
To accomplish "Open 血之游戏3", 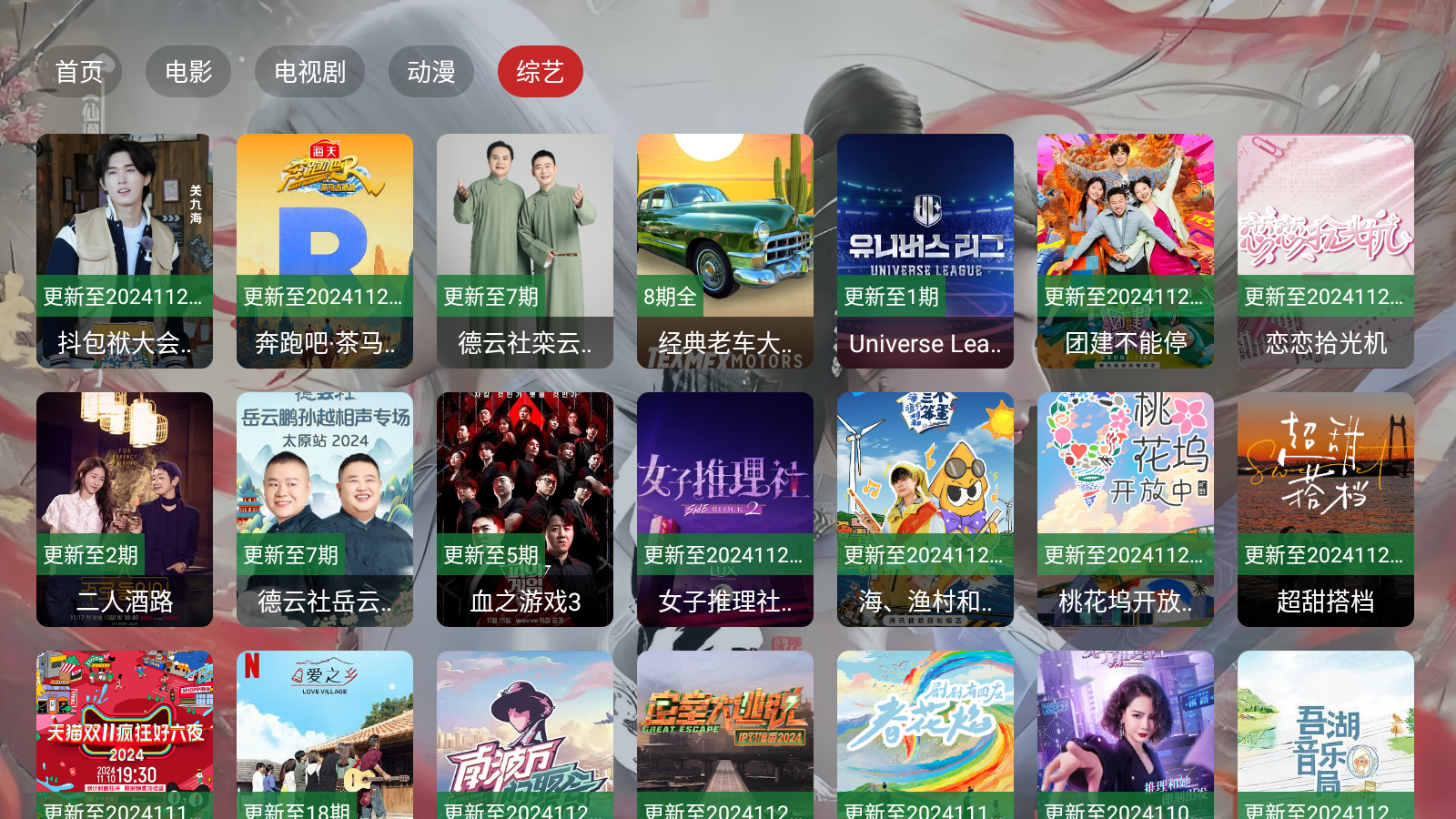I will (x=525, y=509).
